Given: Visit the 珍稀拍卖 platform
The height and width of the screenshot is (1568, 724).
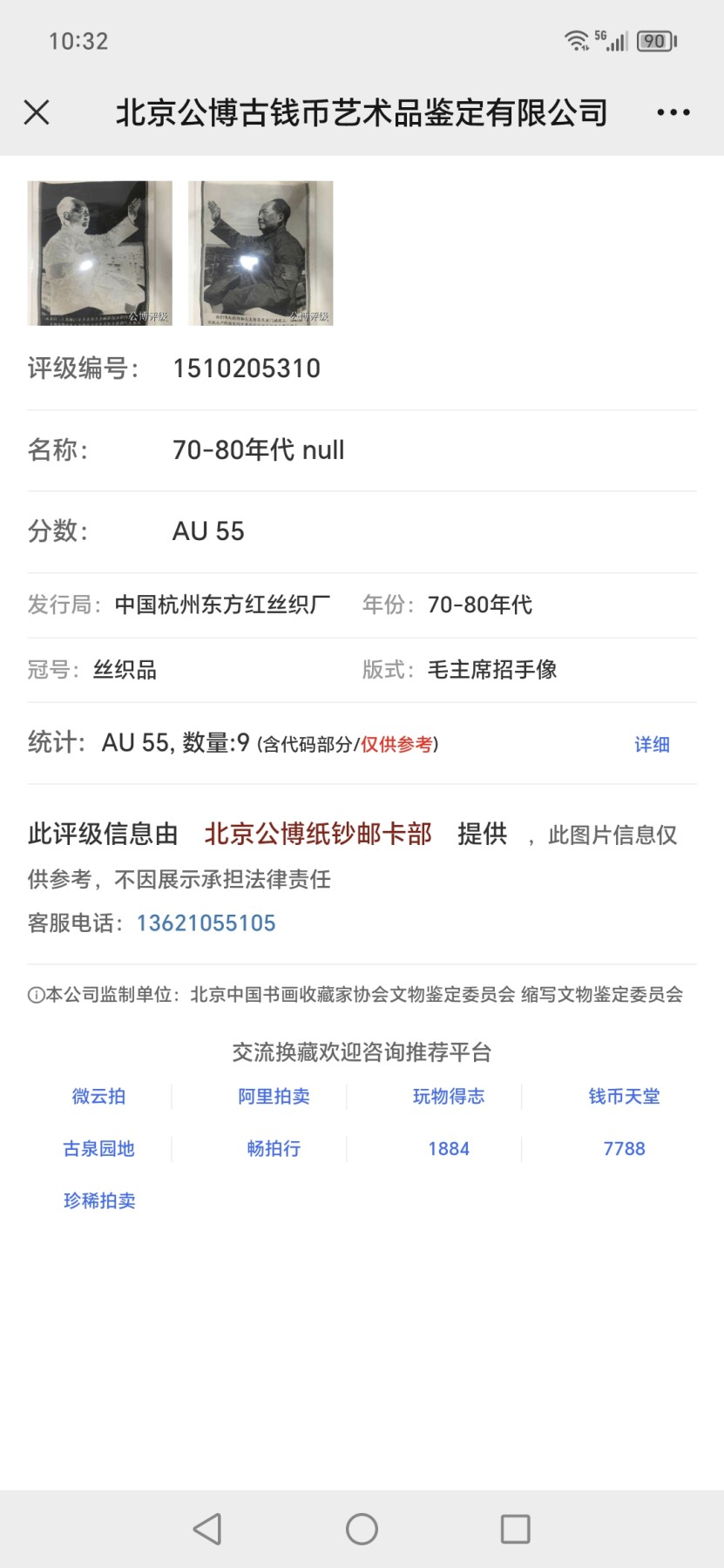Looking at the screenshot, I should click(98, 1201).
